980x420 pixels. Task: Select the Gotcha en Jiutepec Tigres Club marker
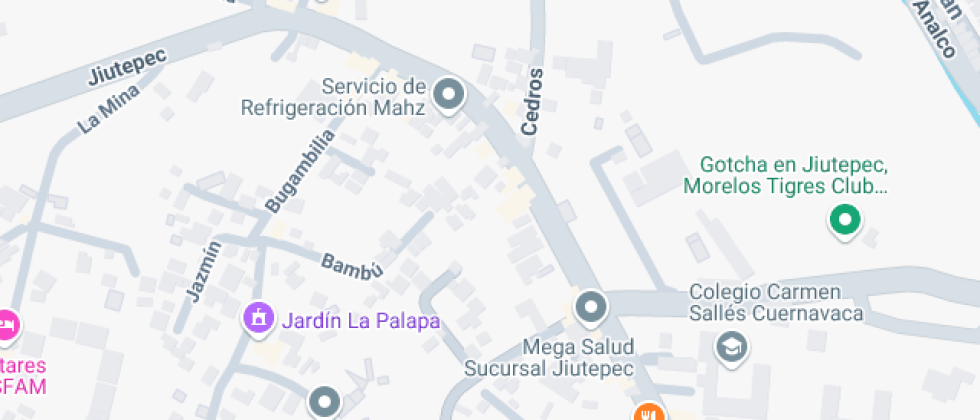point(845,219)
